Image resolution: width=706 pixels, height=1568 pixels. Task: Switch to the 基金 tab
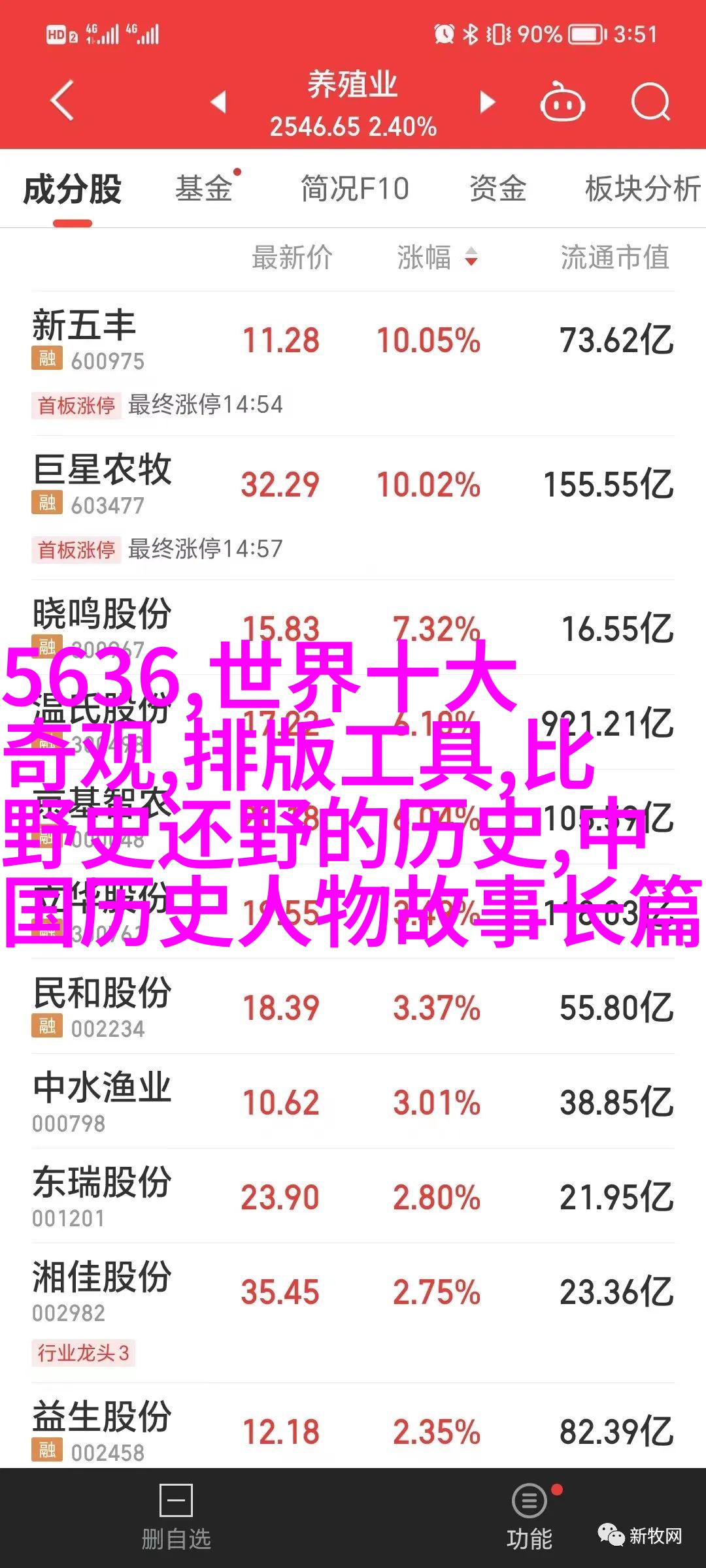coord(204,189)
